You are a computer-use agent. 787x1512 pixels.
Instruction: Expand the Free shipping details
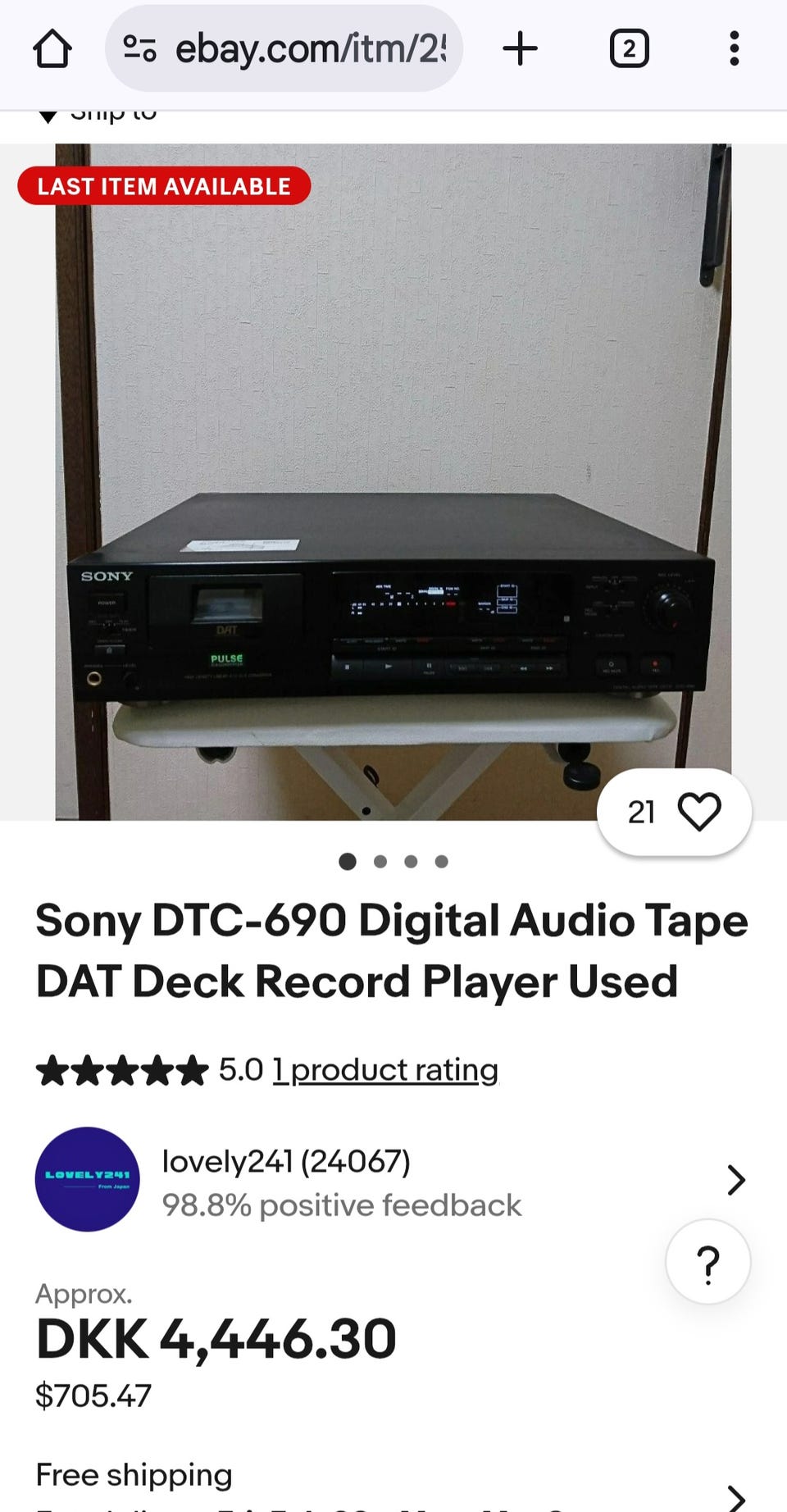(735, 1494)
